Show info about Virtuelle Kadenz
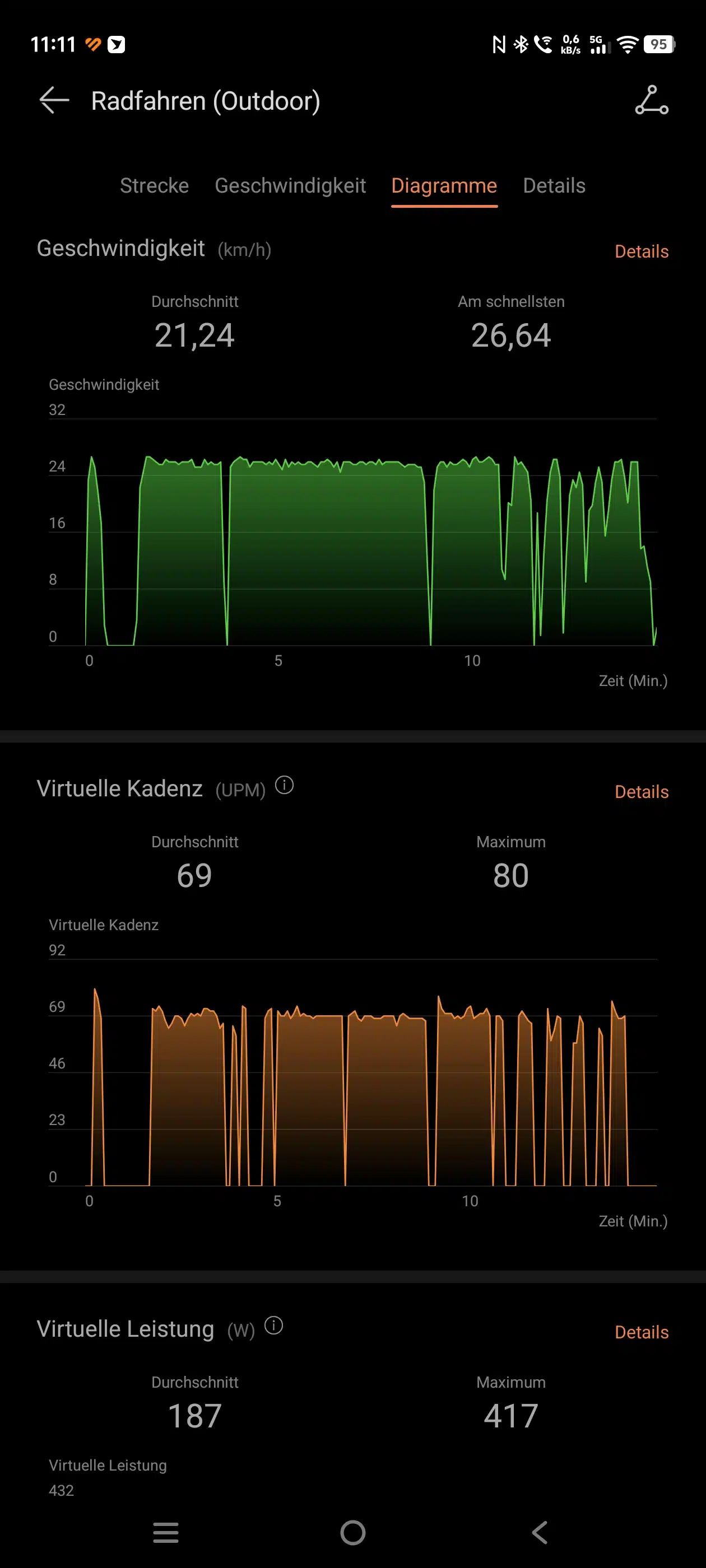706x1568 pixels. pyautogui.click(x=284, y=785)
